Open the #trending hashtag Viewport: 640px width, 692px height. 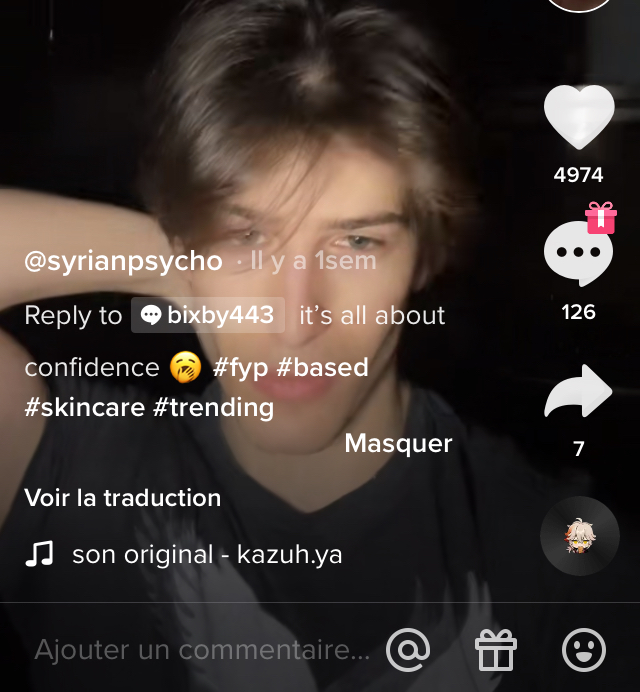213,407
